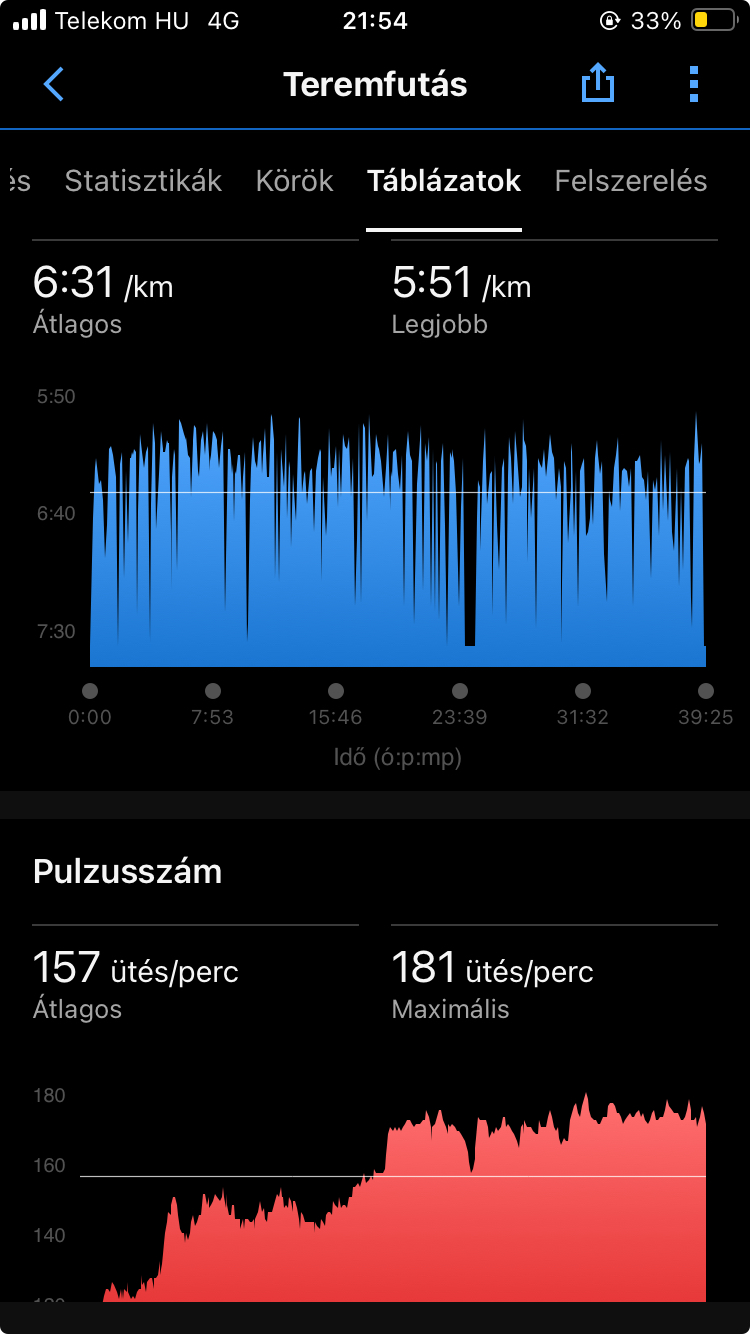Switch to the Statisztikák tab

(143, 181)
